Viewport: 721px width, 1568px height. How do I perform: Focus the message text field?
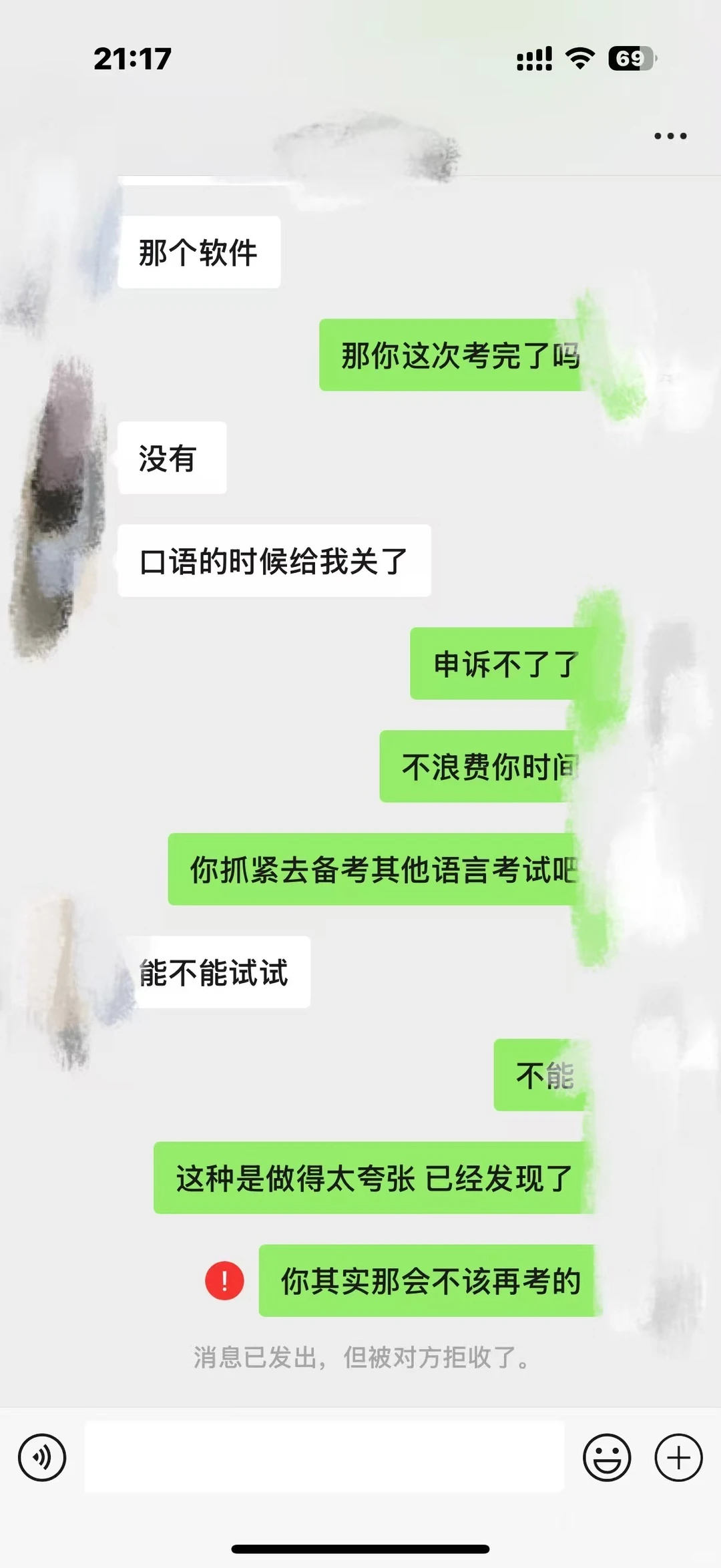[324, 1456]
